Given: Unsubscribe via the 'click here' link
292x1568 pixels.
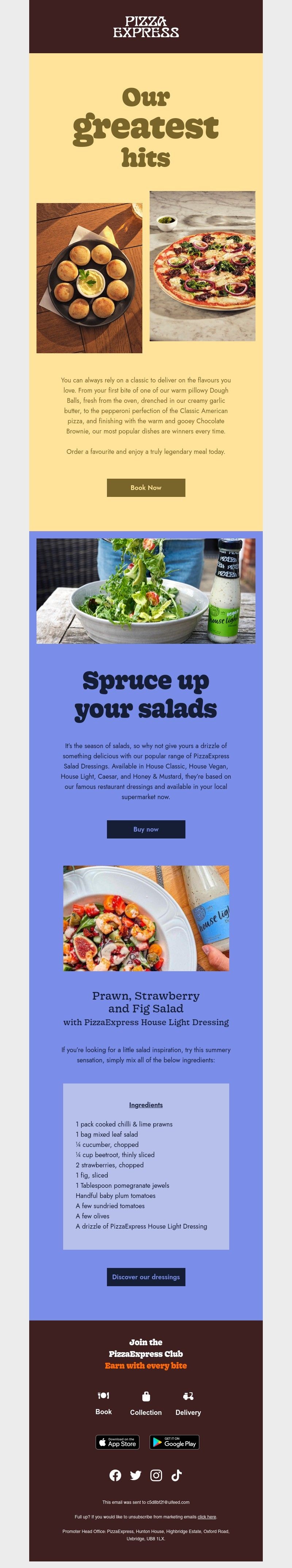Looking at the screenshot, I should pos(207,1517).
